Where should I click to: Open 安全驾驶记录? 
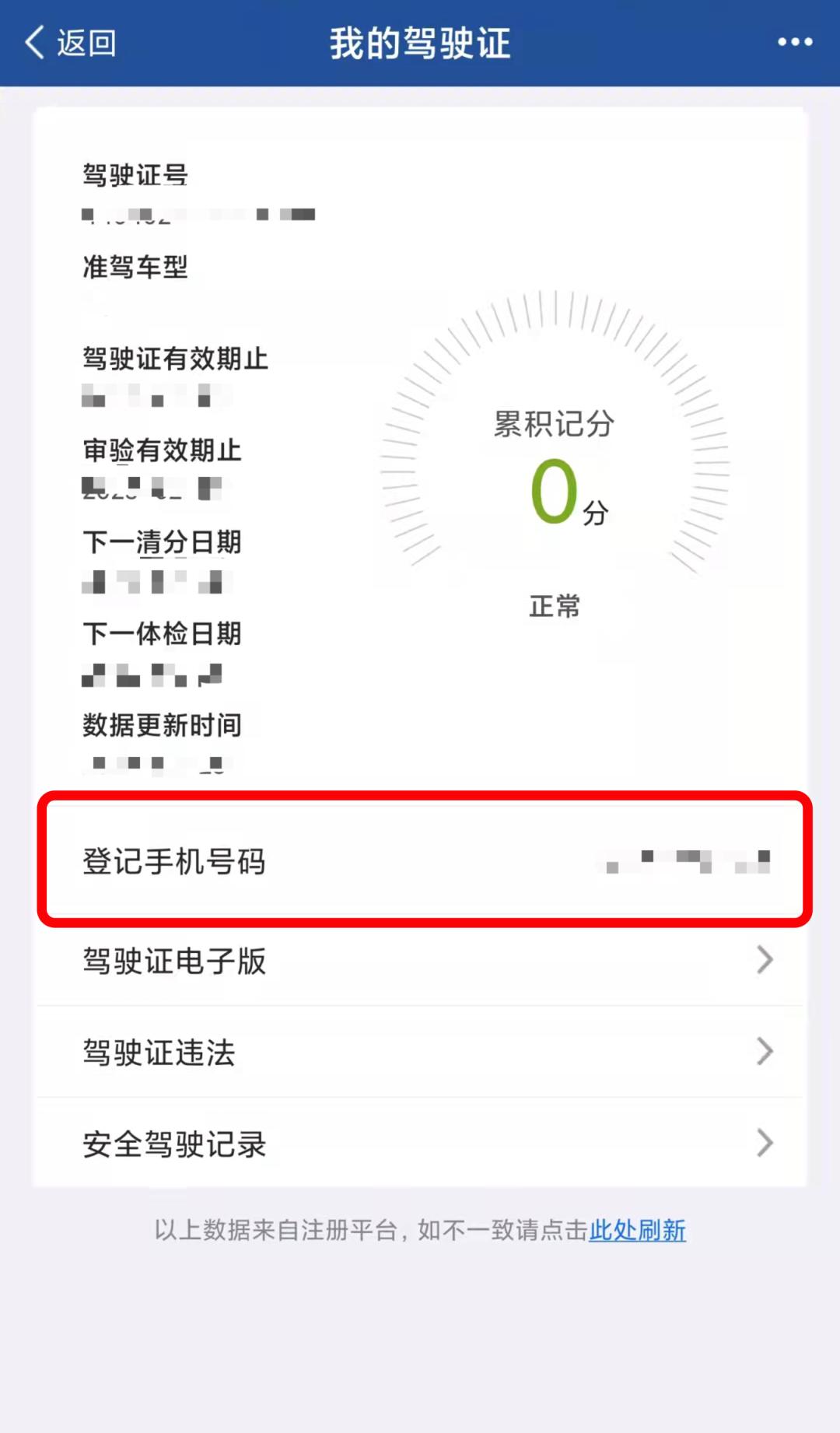pyautogui.click(x=424, y=1144)
